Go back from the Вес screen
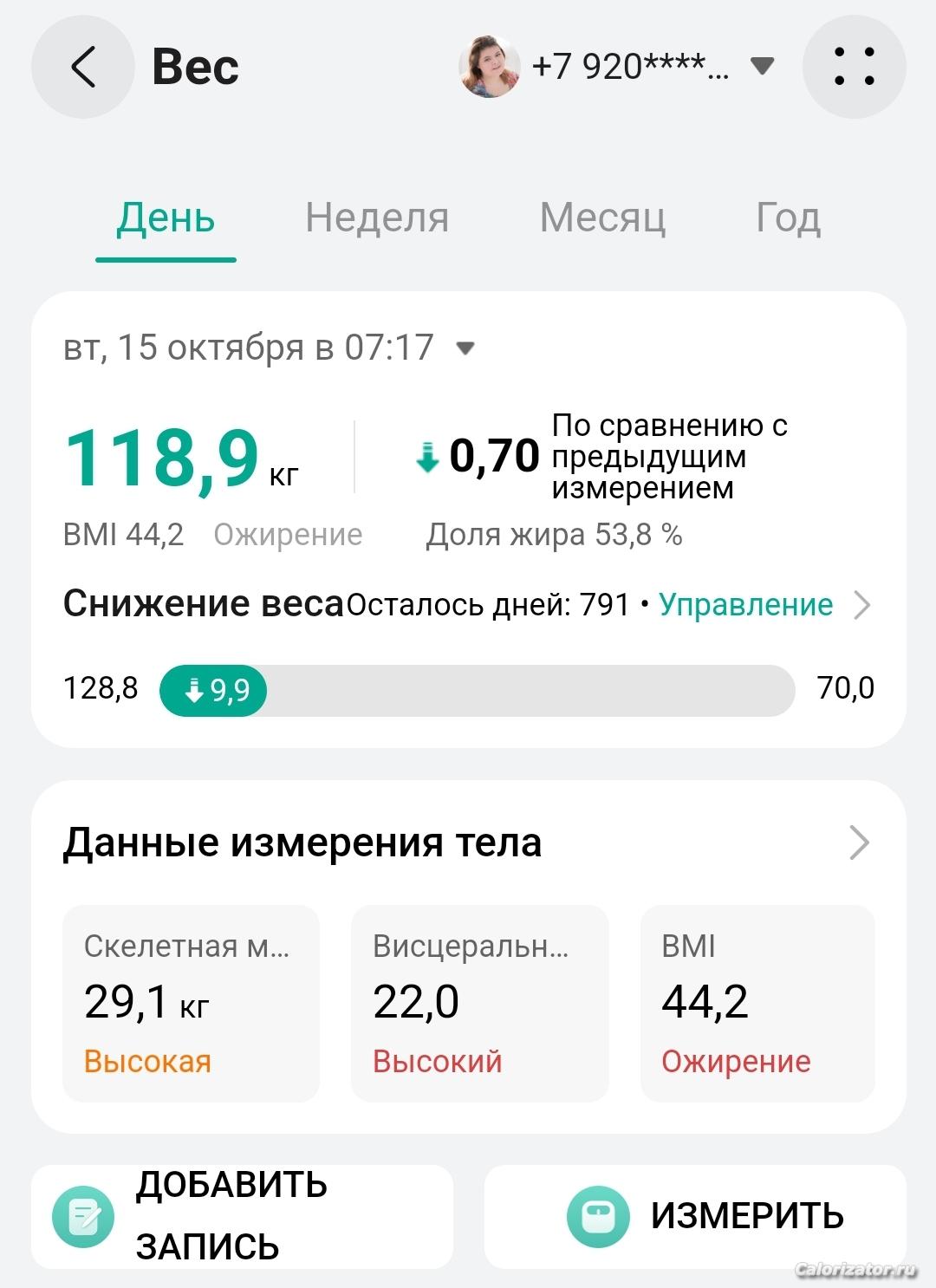 pos(83,67)
